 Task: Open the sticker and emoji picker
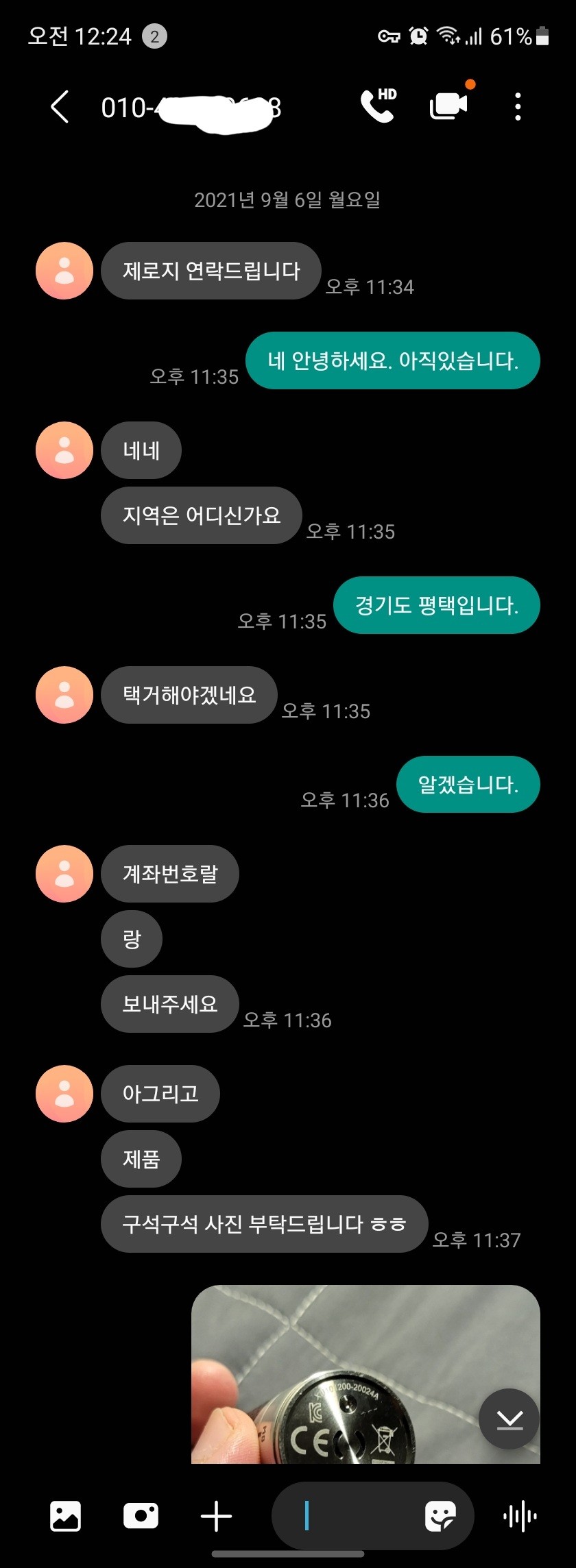tap(440, 1517)
